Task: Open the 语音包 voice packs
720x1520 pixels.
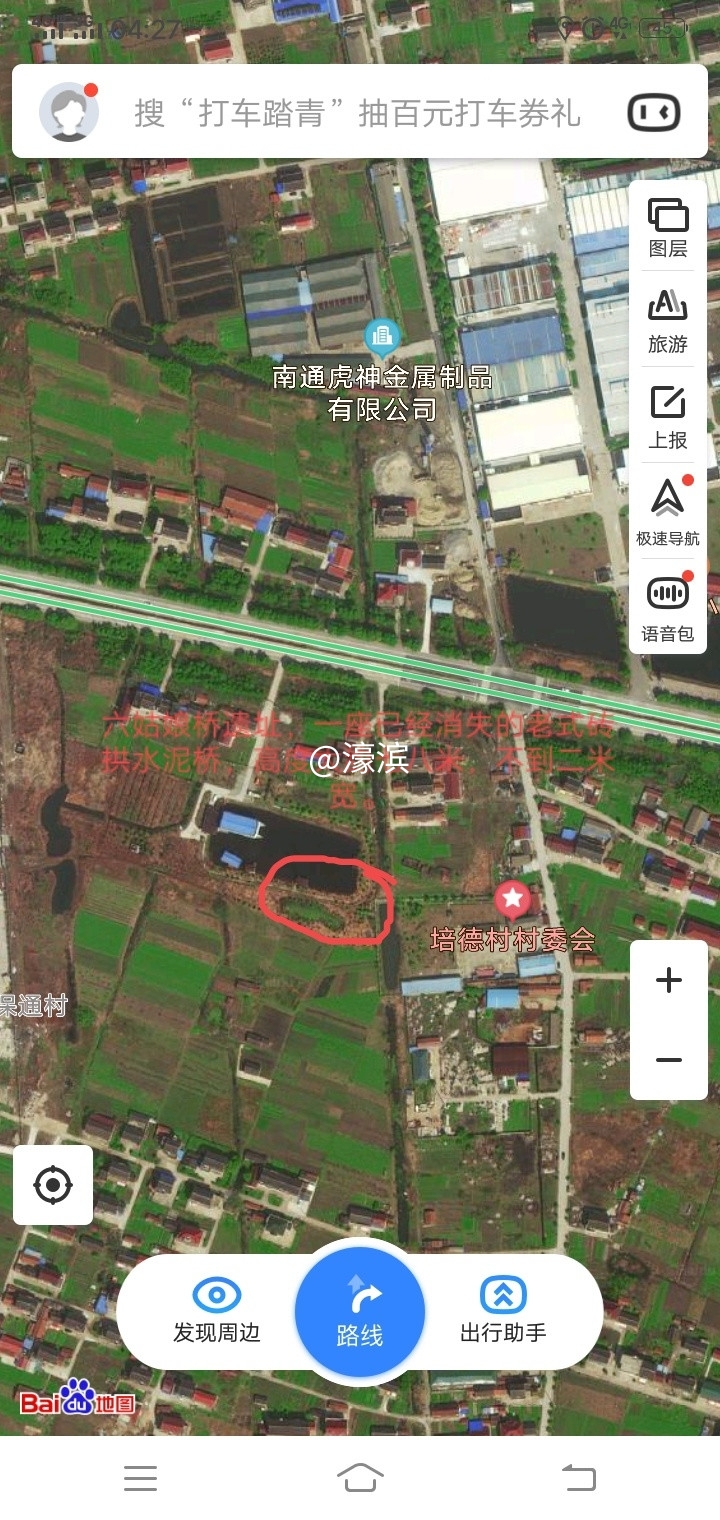Action: (668, 608)
